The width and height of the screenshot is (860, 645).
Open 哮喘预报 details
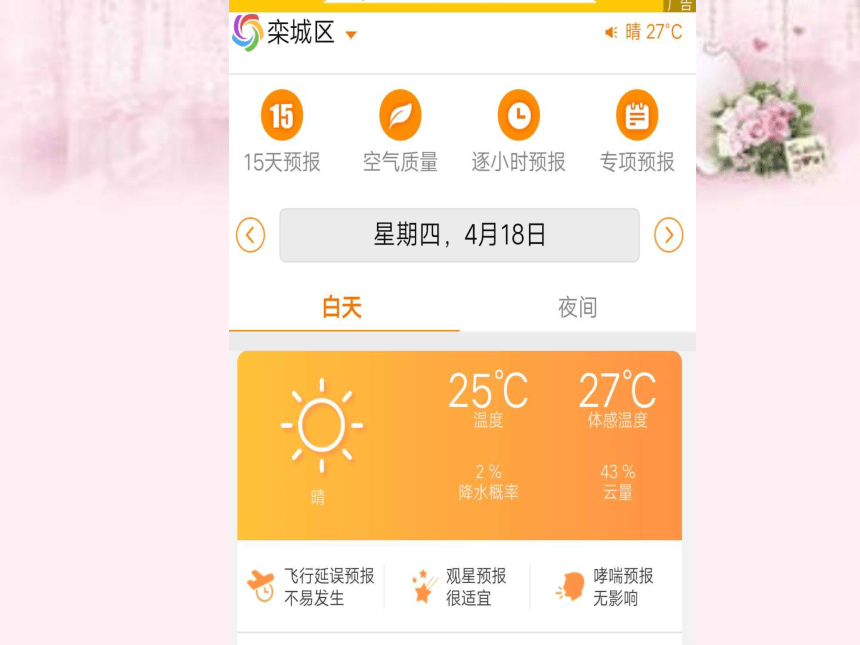click(605, 587)
